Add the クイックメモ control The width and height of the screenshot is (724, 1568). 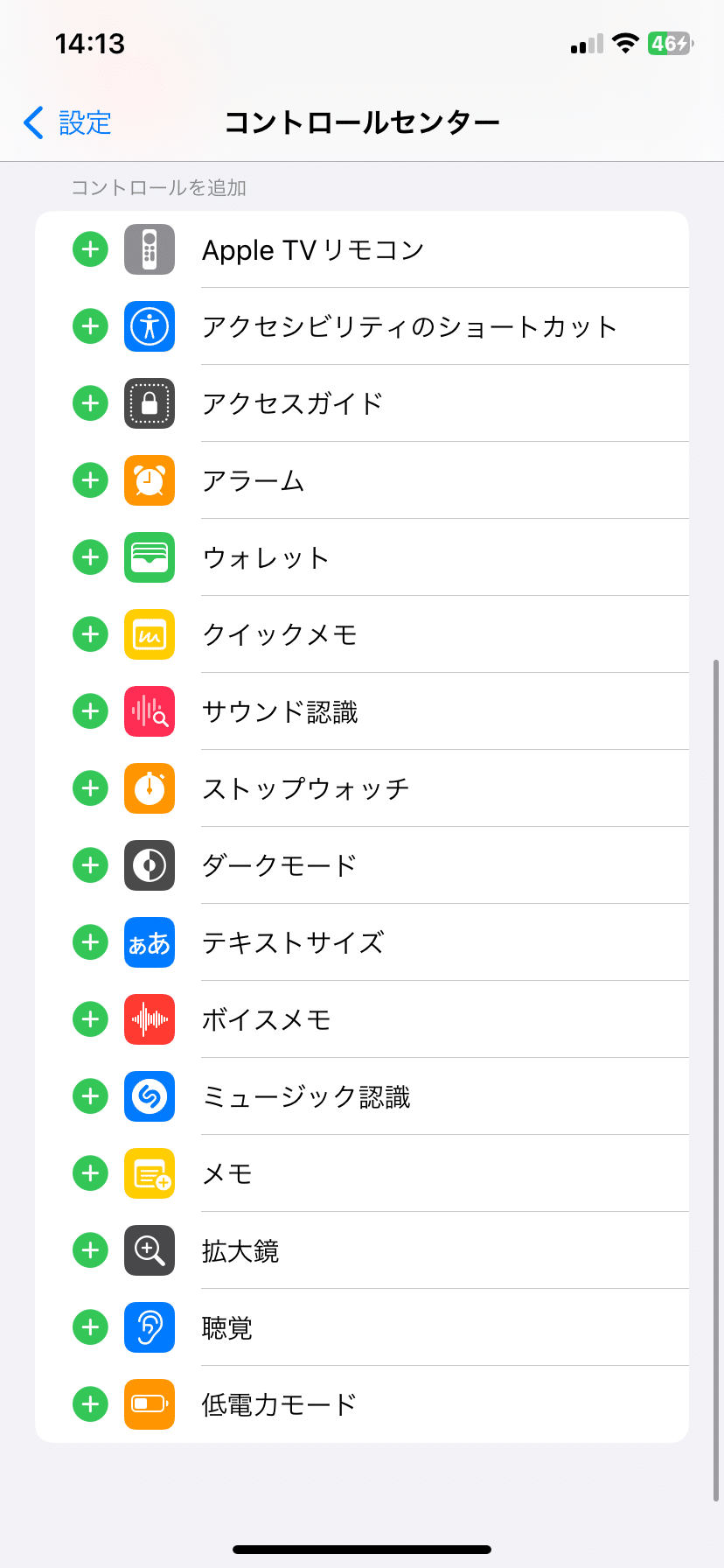tap(90, 634)
